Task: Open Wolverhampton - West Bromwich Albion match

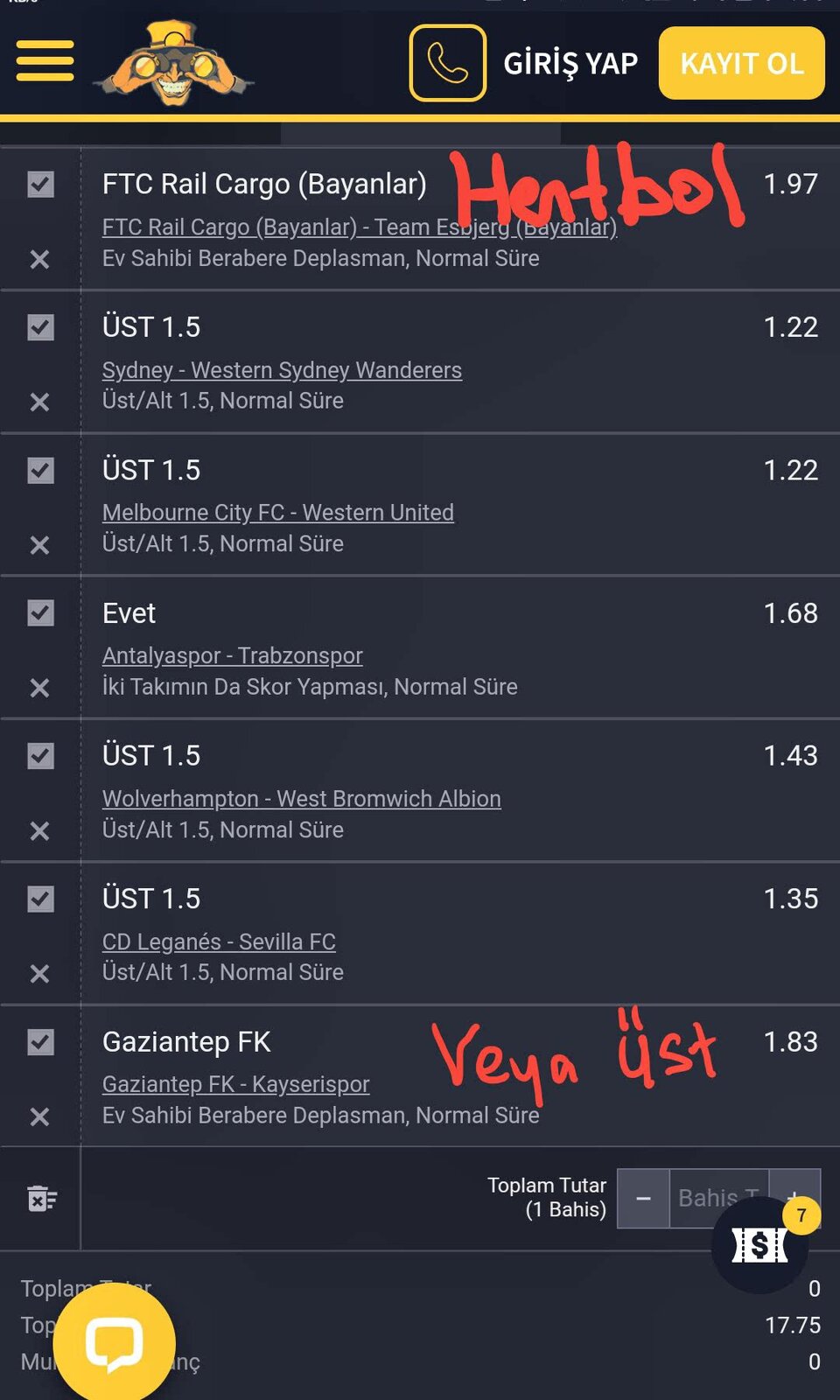Action: pos(301,799)
